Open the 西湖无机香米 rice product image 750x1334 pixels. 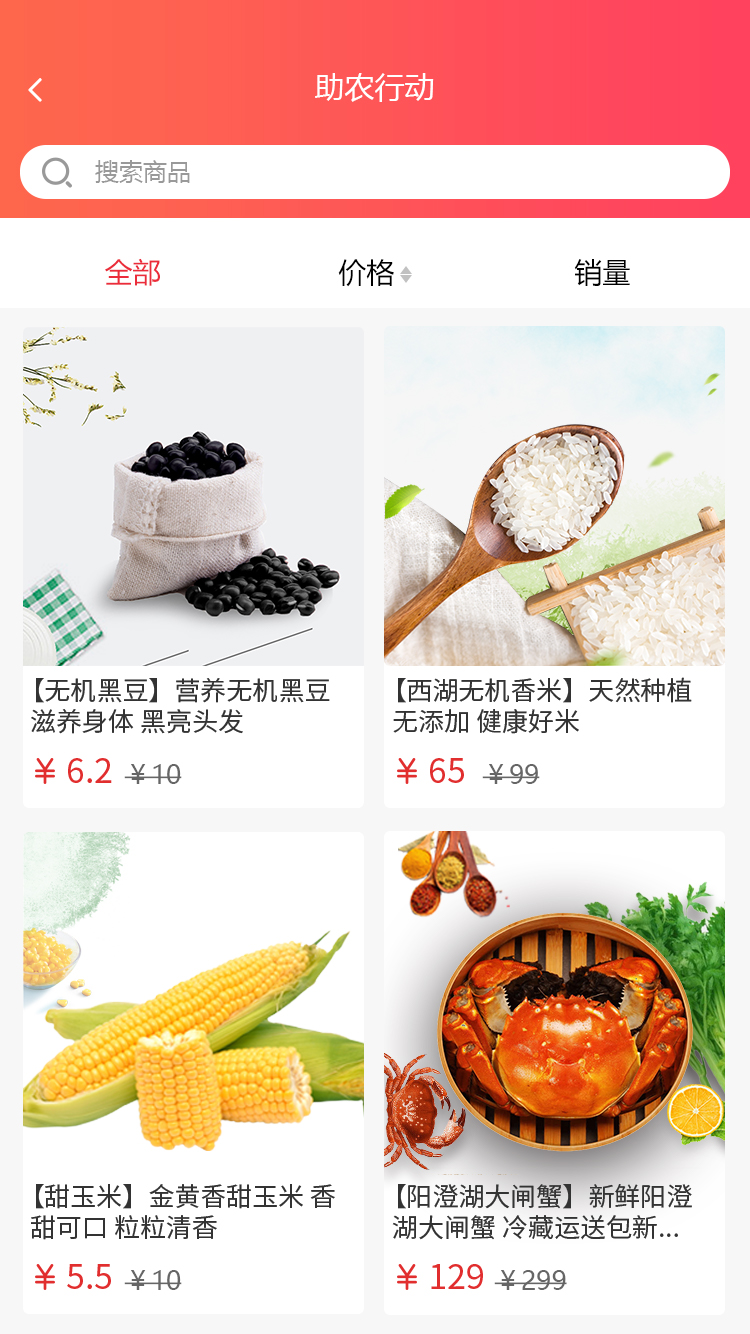(553, 495)
